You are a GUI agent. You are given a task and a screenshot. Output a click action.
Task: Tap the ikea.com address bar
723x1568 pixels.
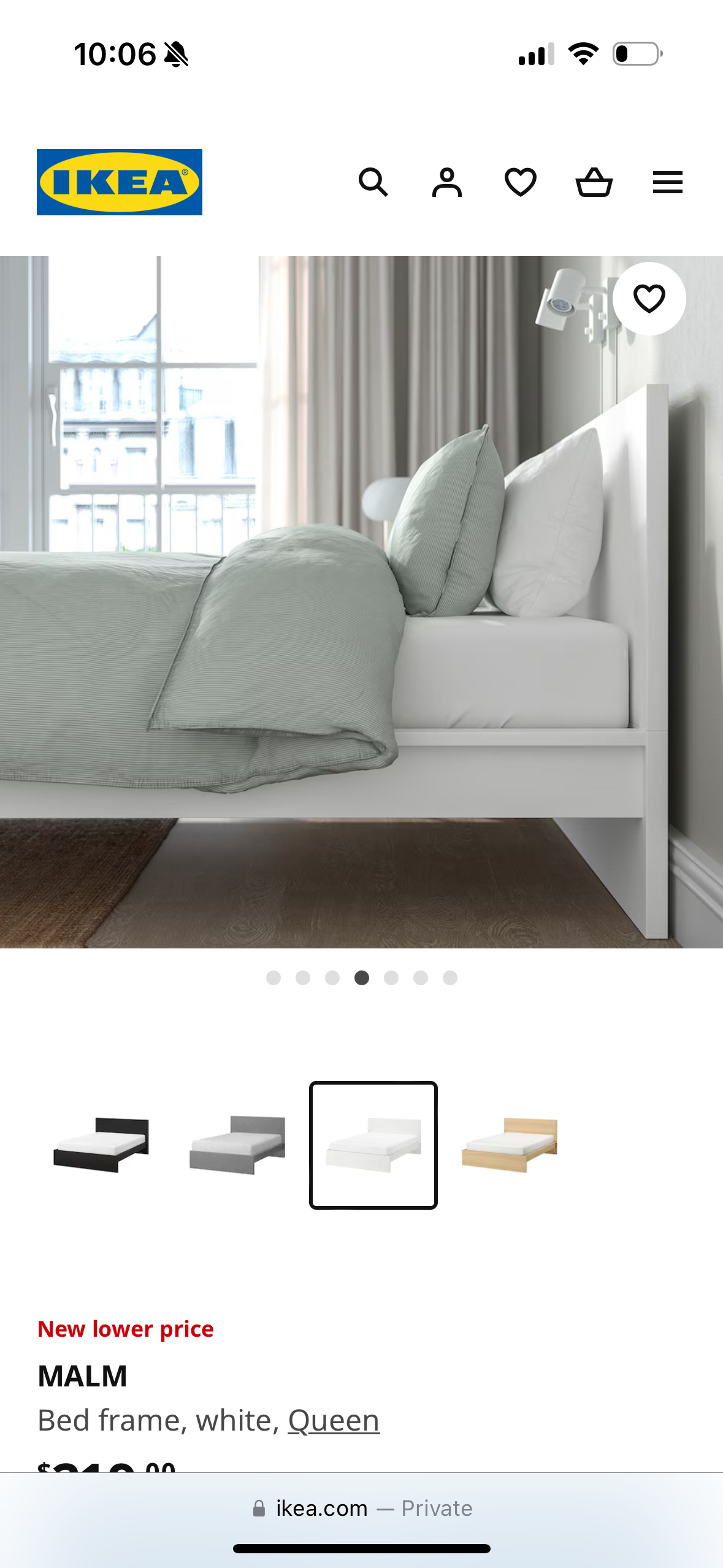pyautogui.click(x=362, y=1508)
